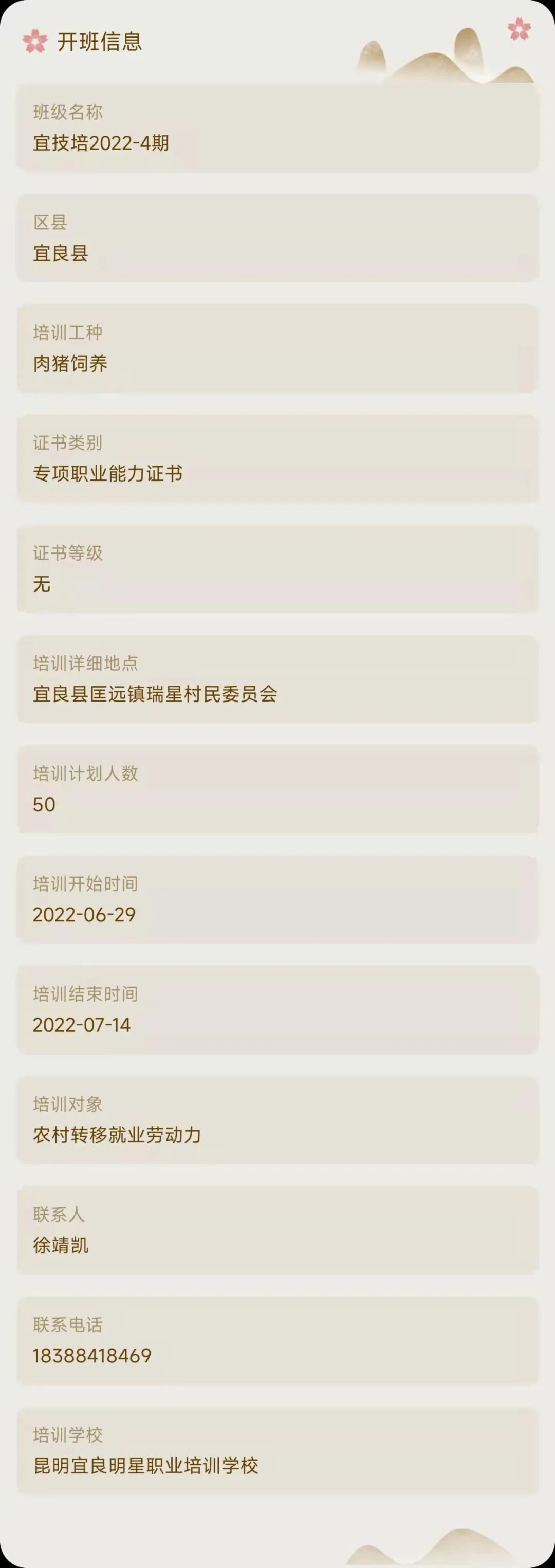Viewport: 555px width, 1568px height.
Task: Click the end date 2022-07-14
Action: (82, 1025)
